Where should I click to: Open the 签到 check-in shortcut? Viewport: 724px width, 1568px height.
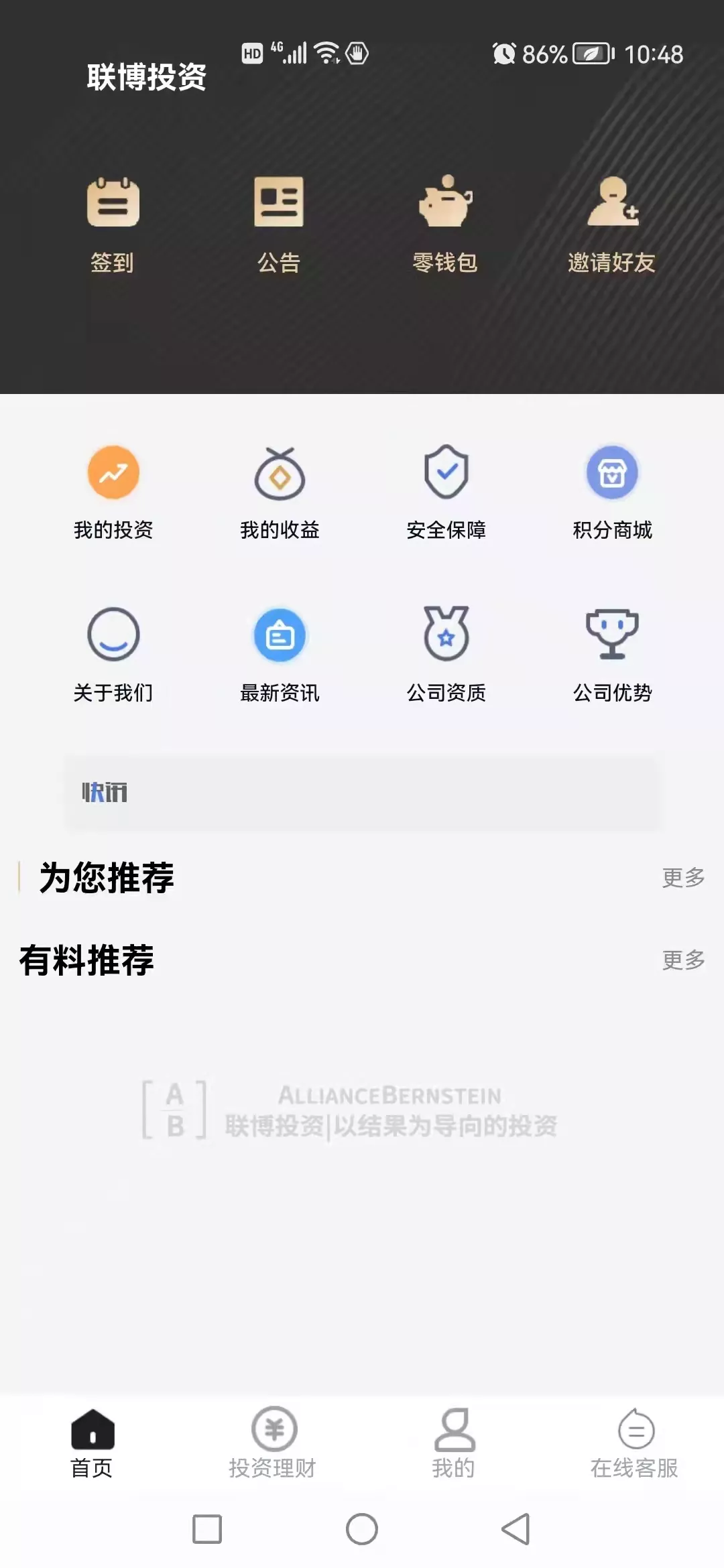click(x=113, y=224)
